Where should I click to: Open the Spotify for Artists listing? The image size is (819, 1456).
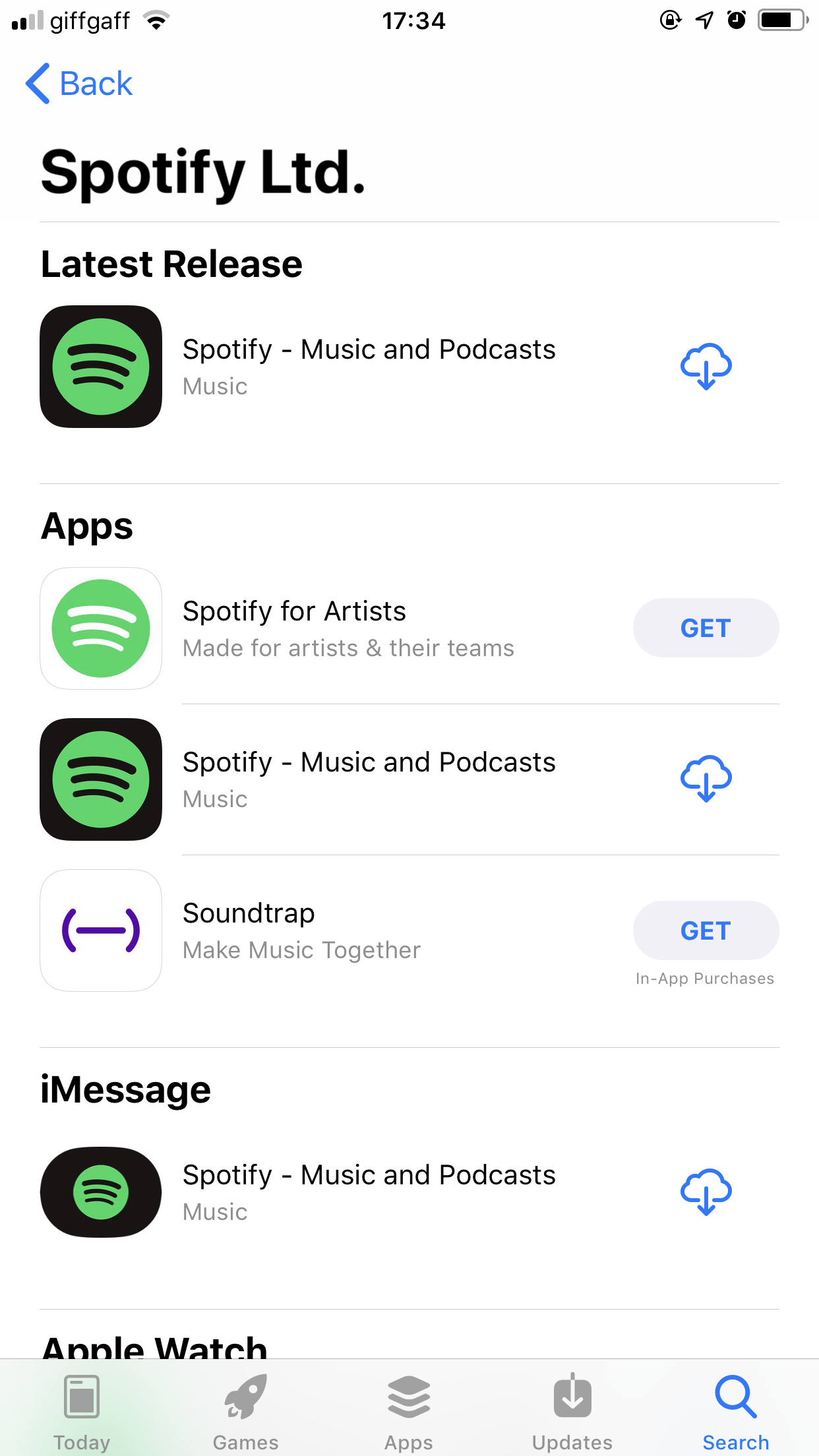pos(294,628)
